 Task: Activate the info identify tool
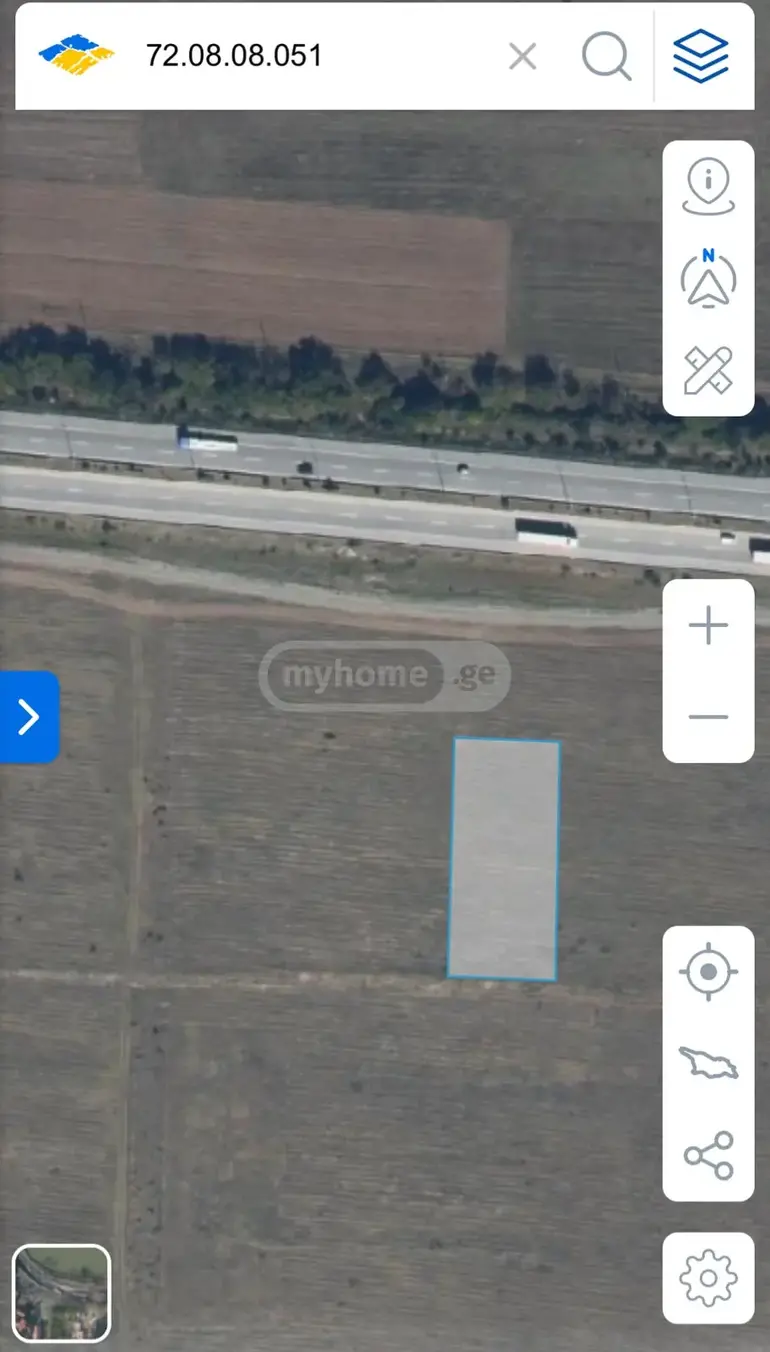point(709,187)
